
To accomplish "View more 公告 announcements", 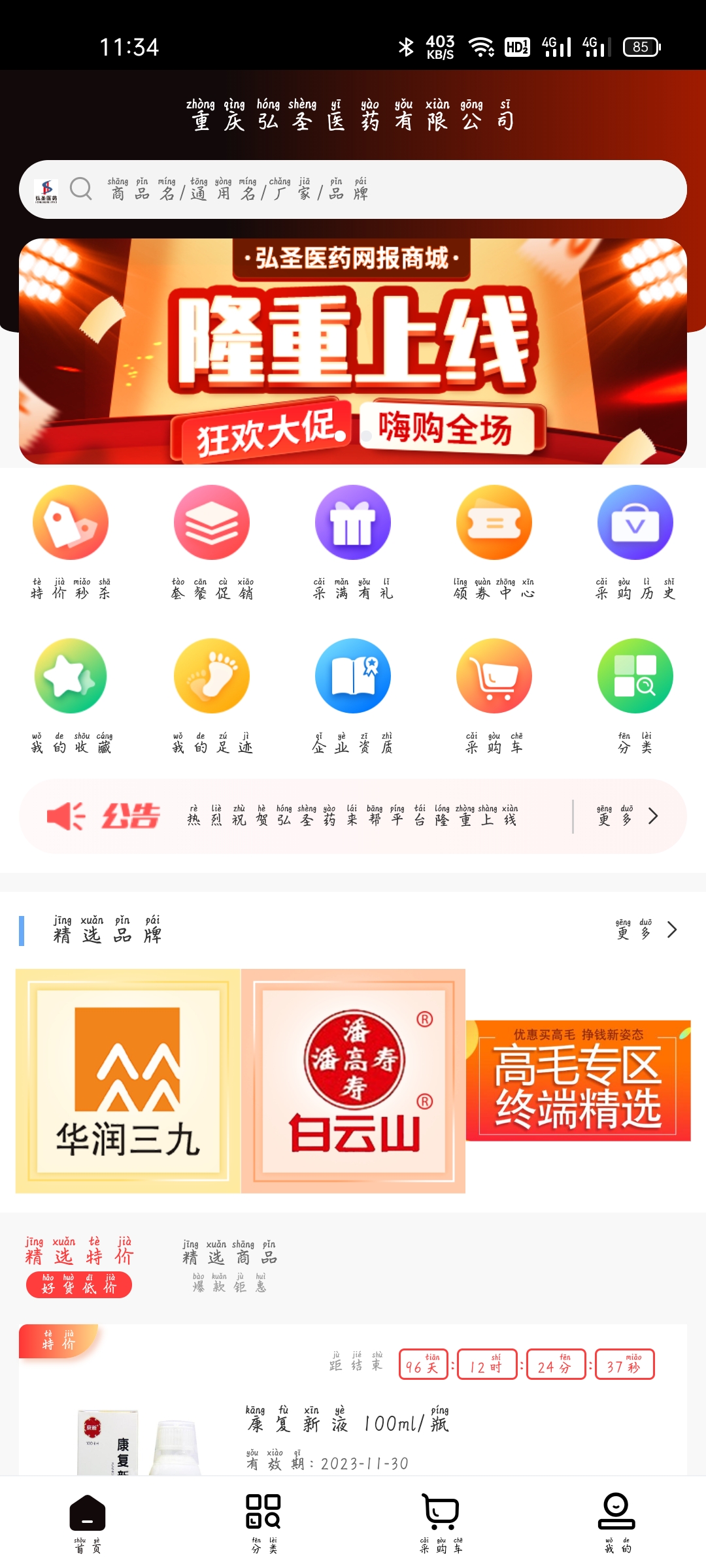I will (626, 817).
